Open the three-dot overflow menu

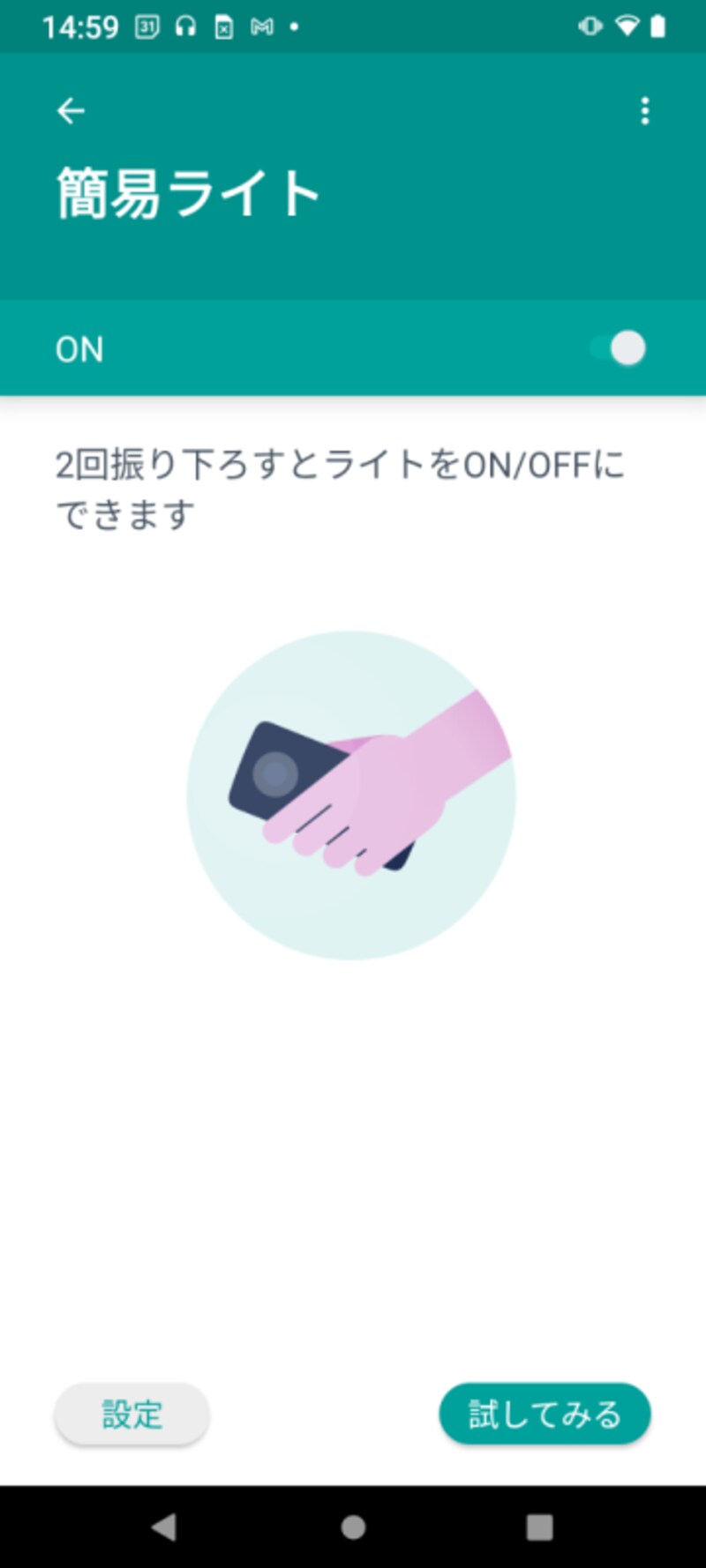645,111
